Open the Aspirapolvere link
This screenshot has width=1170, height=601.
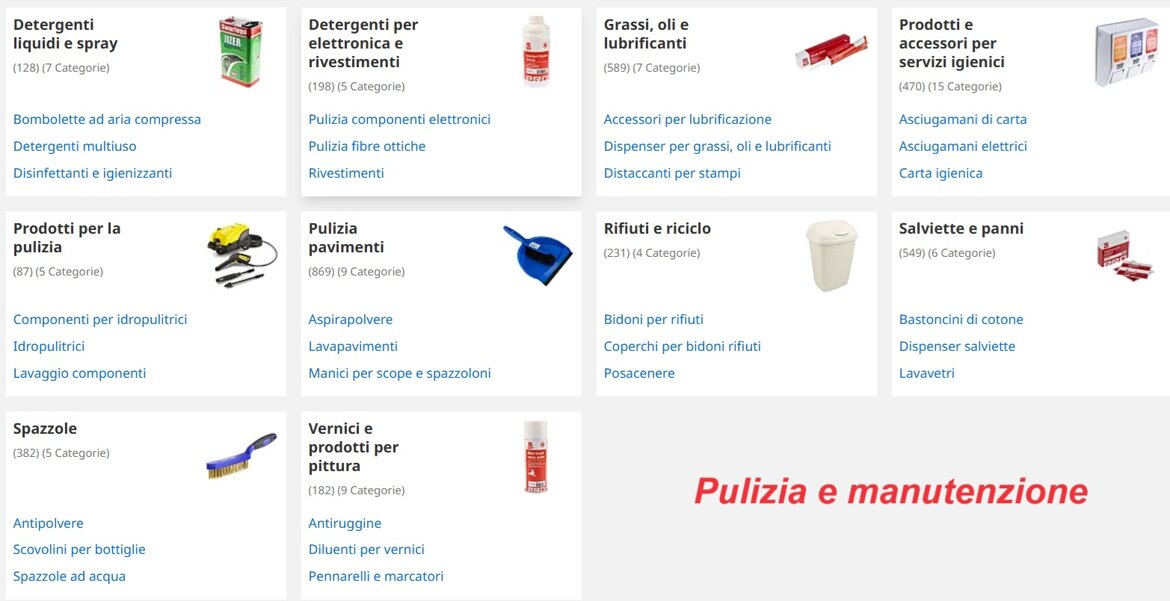point(350,320)
